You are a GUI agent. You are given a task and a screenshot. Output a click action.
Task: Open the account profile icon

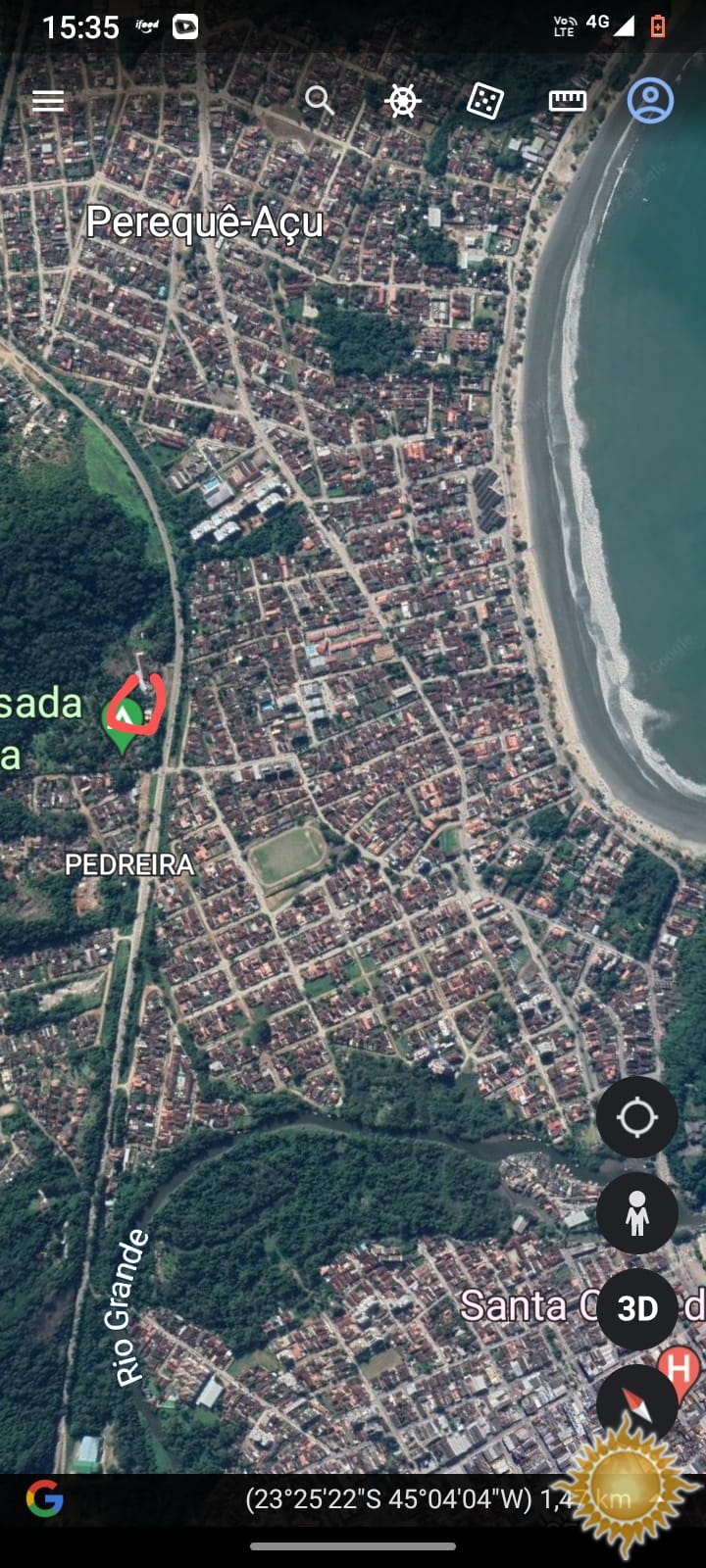click(x=650, y=100)
